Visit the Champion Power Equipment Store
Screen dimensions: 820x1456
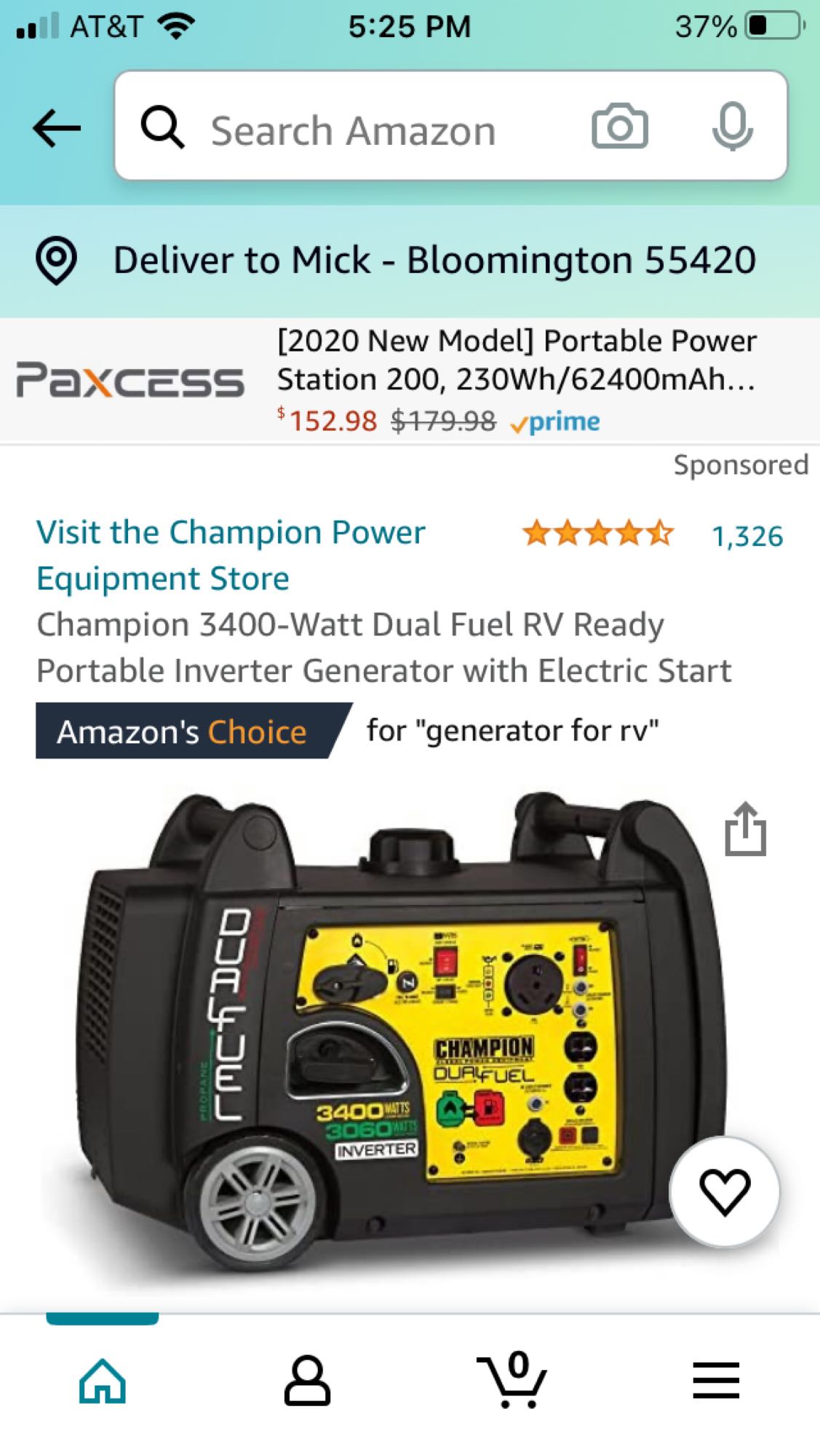click(231, 555)
